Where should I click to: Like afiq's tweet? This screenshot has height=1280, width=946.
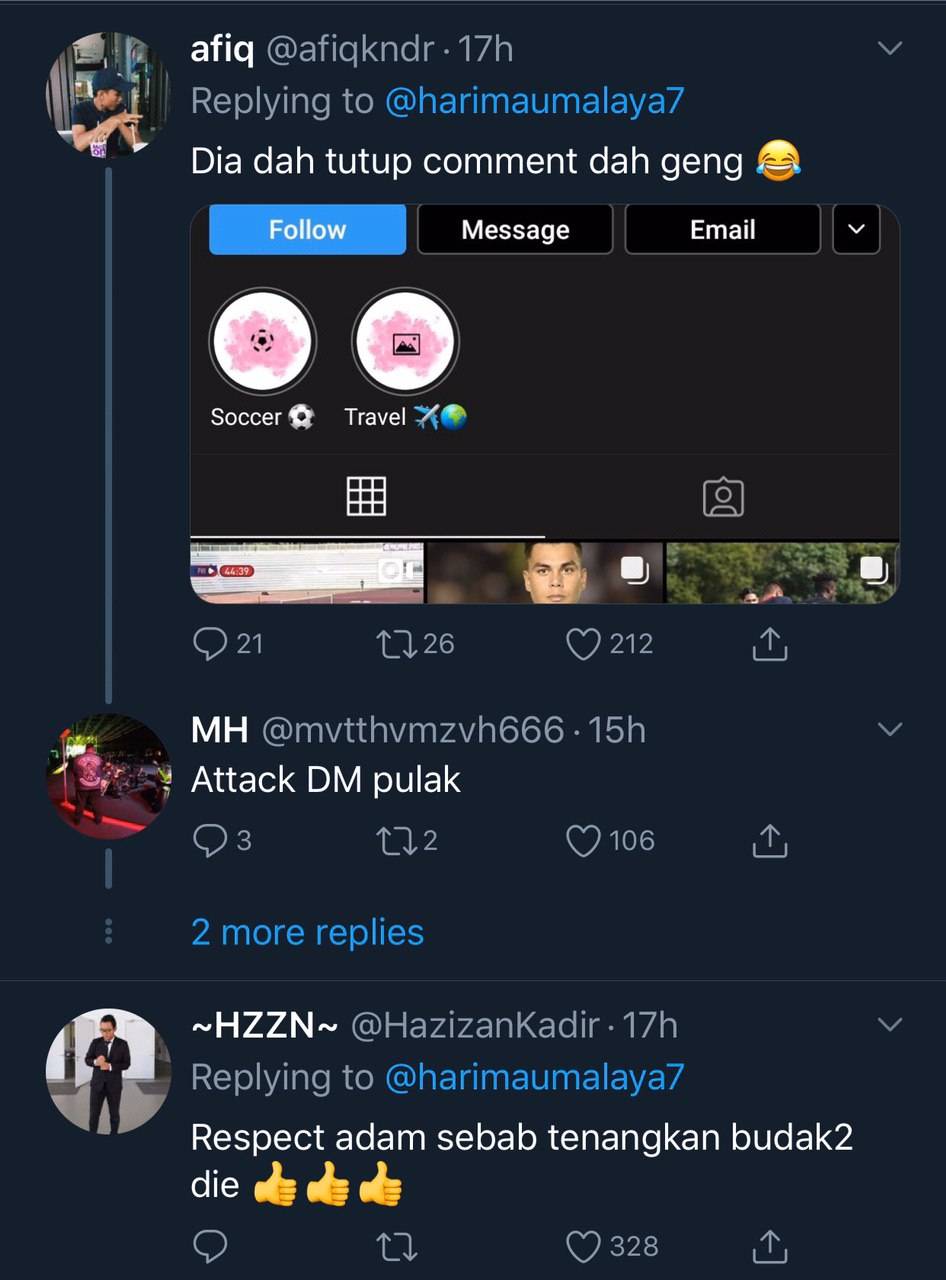pyautogui.click(x=583, y=644)
